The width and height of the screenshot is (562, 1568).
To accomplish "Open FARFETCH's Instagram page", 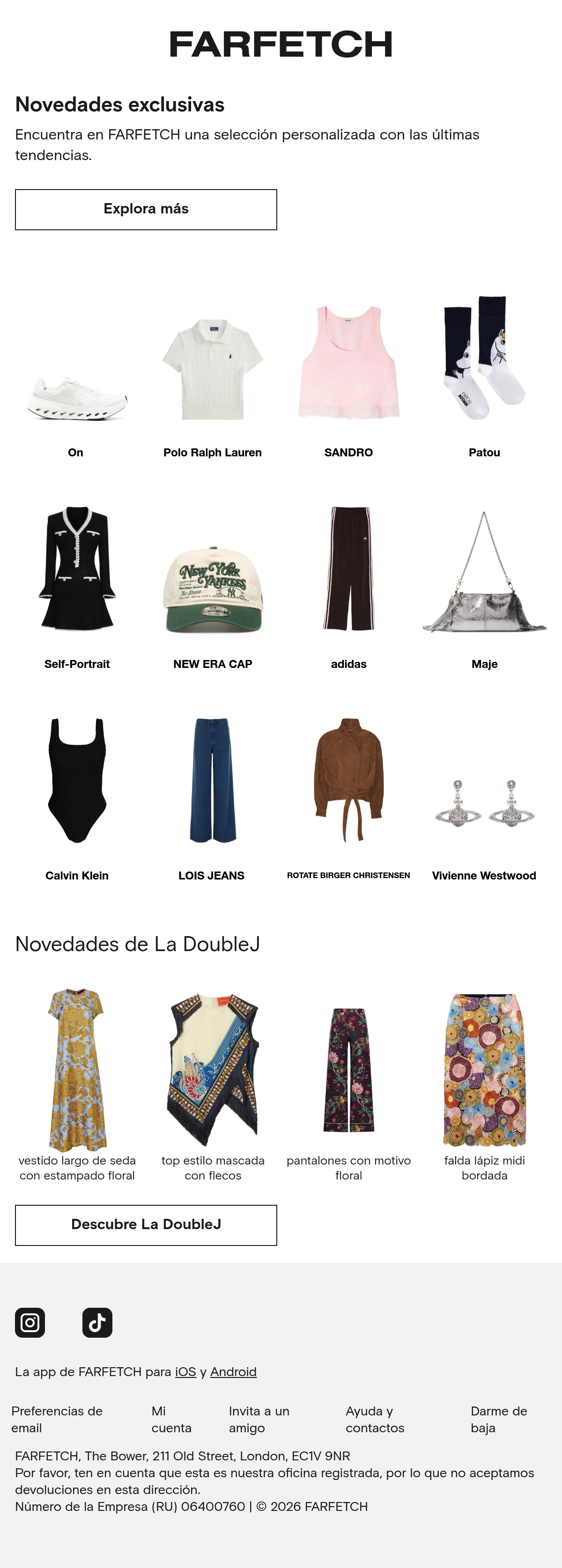I will [30, 1322].
